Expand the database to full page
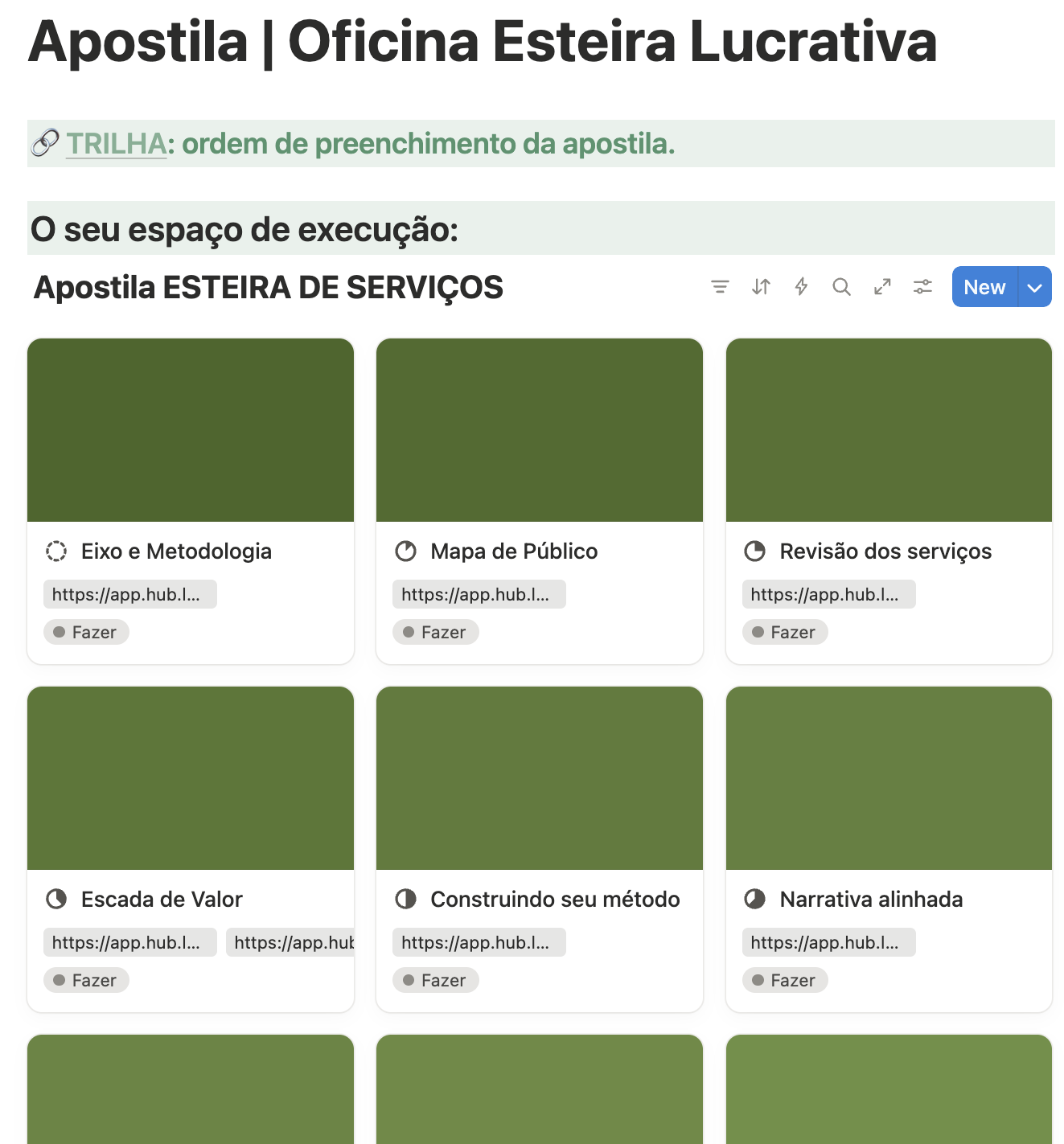The height and width of the screenshot is (1144, 1064). pos(882,287)
